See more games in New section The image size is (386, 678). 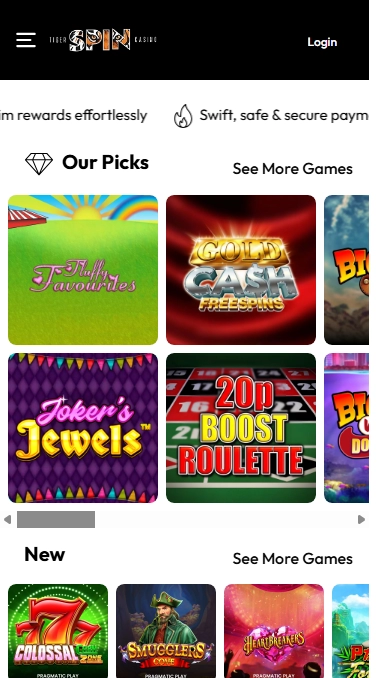click(x=293, y=559)
